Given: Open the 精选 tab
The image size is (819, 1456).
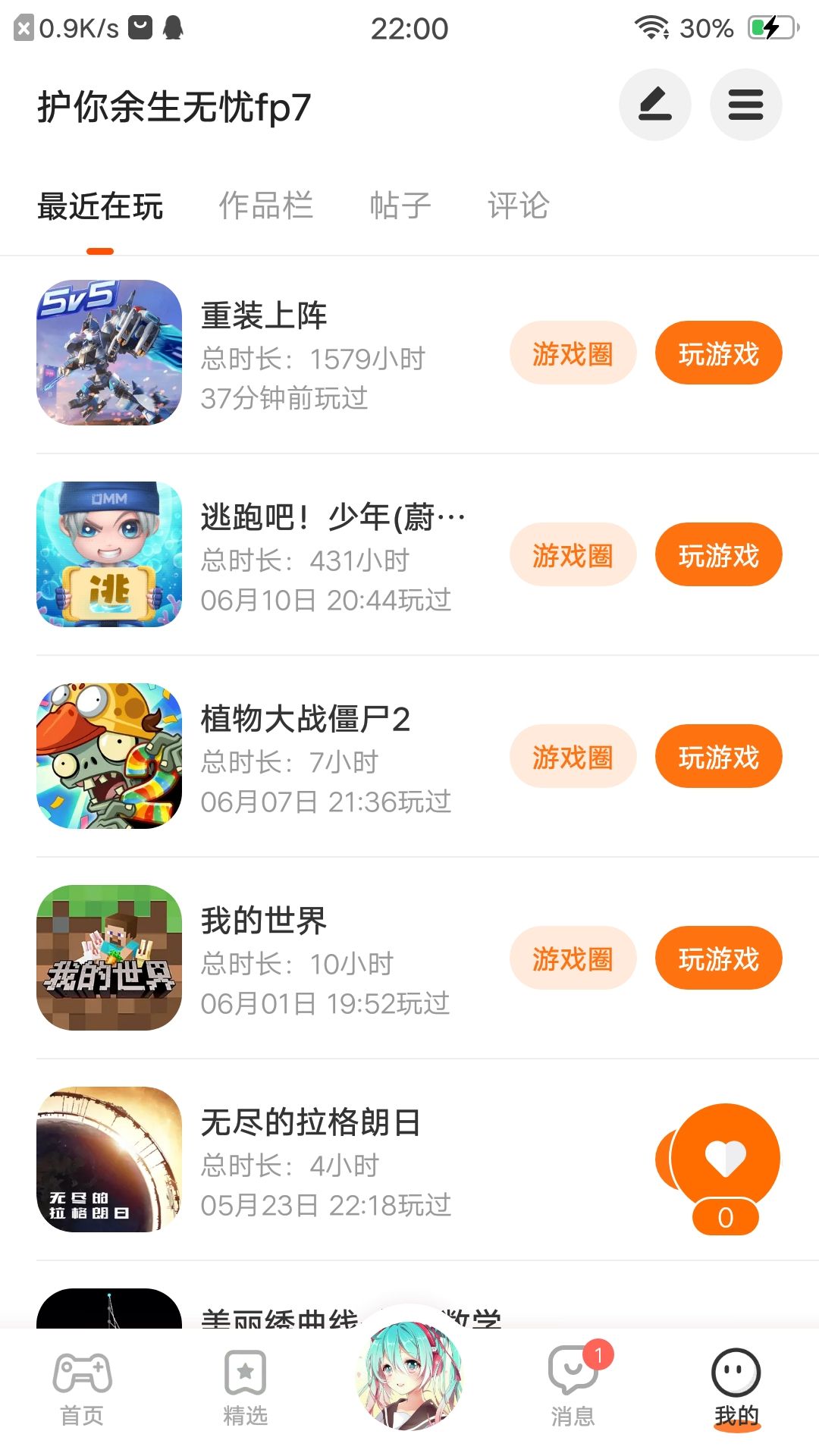Looking at the screenshot, I should point(245,1388).
